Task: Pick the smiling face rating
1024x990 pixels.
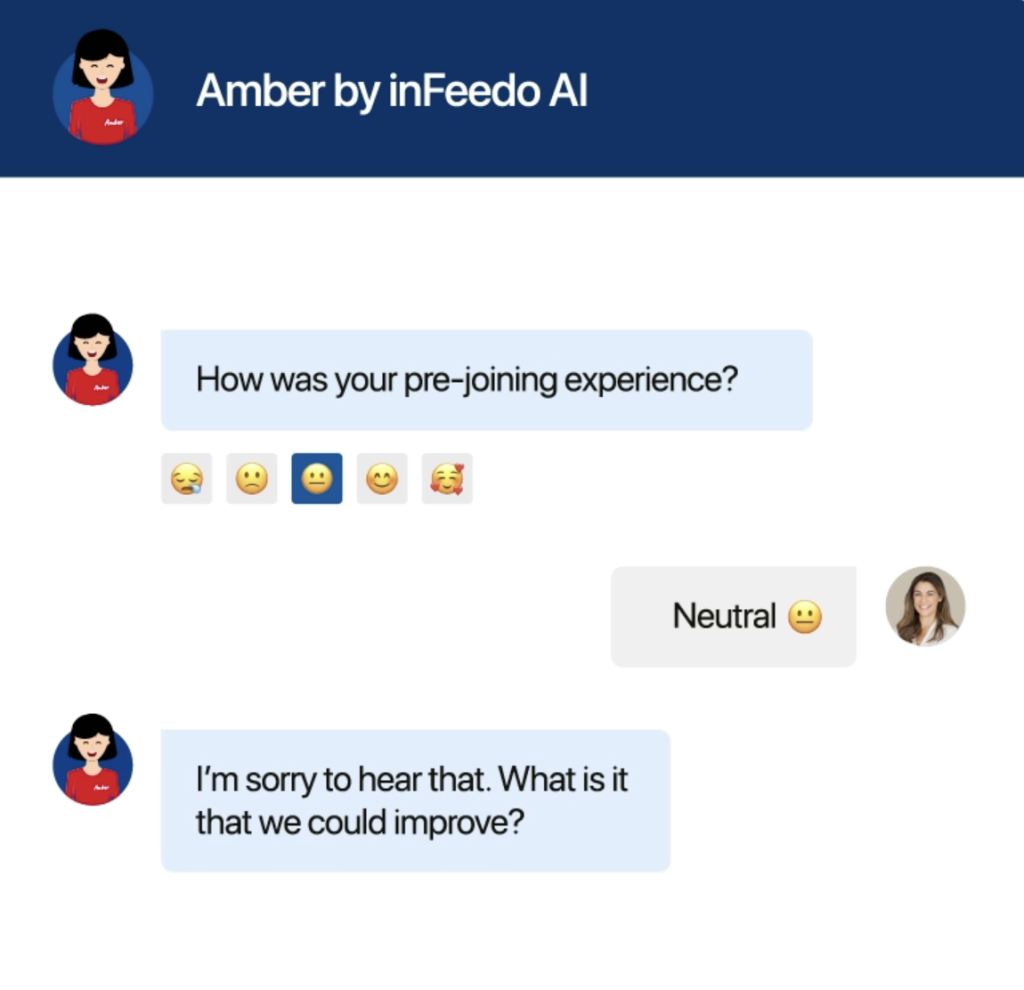Action: (382, 479)
